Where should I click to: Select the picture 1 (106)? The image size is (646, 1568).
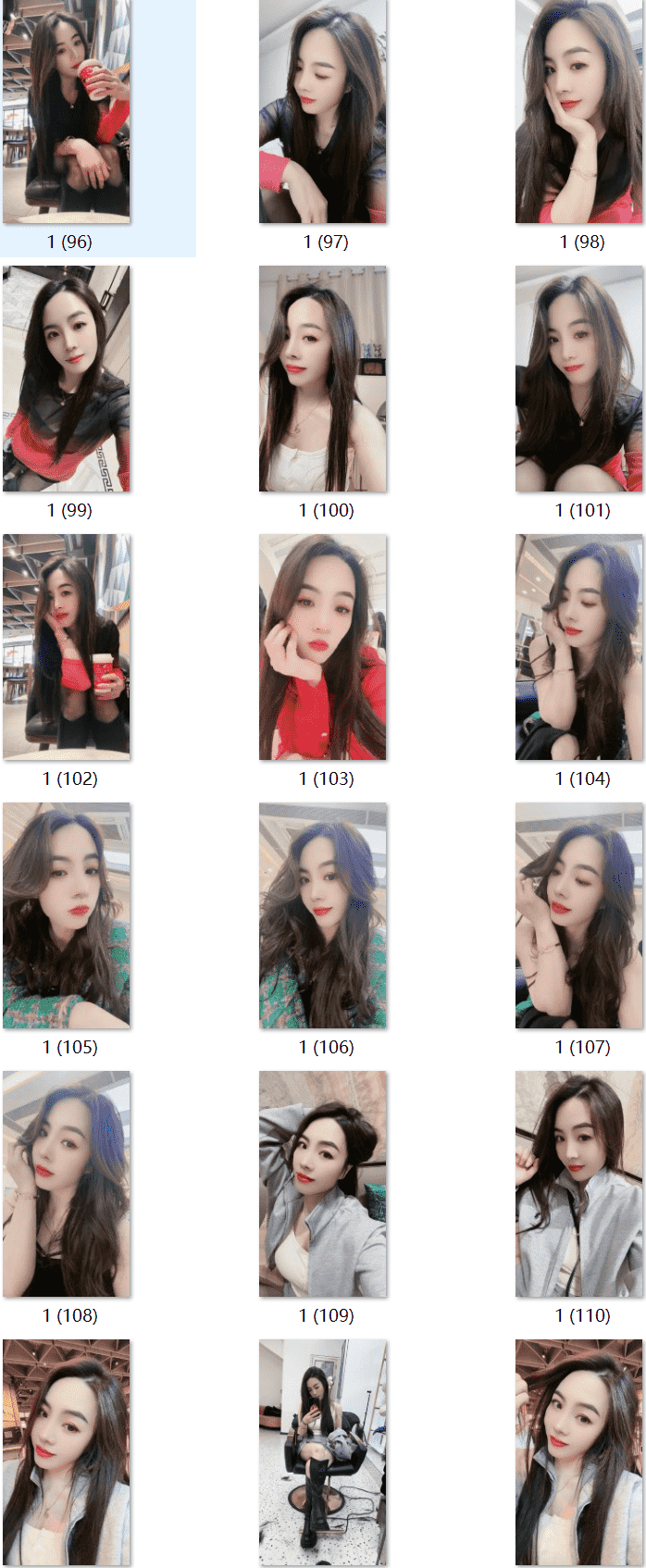pos(323,915)
